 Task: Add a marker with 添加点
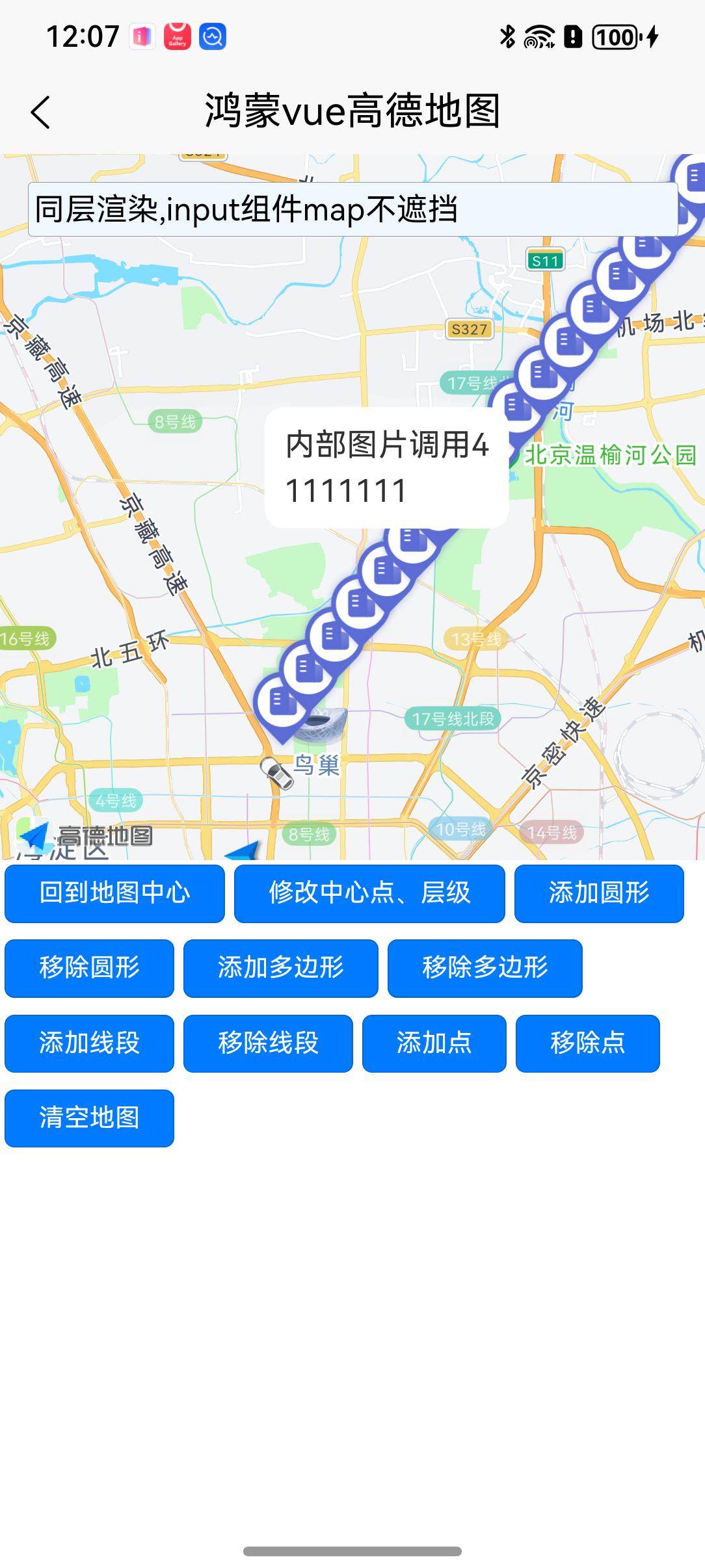434,1043
